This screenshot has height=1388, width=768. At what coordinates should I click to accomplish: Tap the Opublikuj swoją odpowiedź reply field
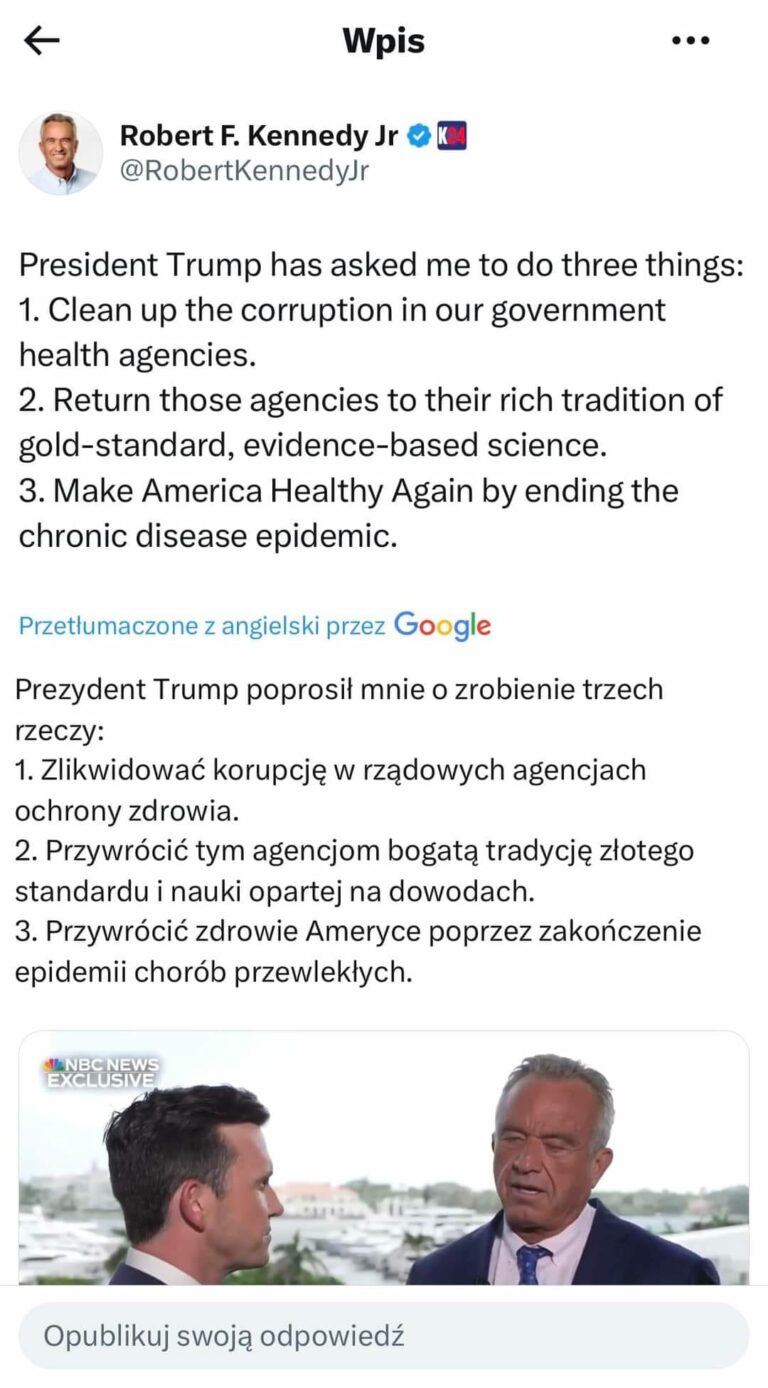384,1336
